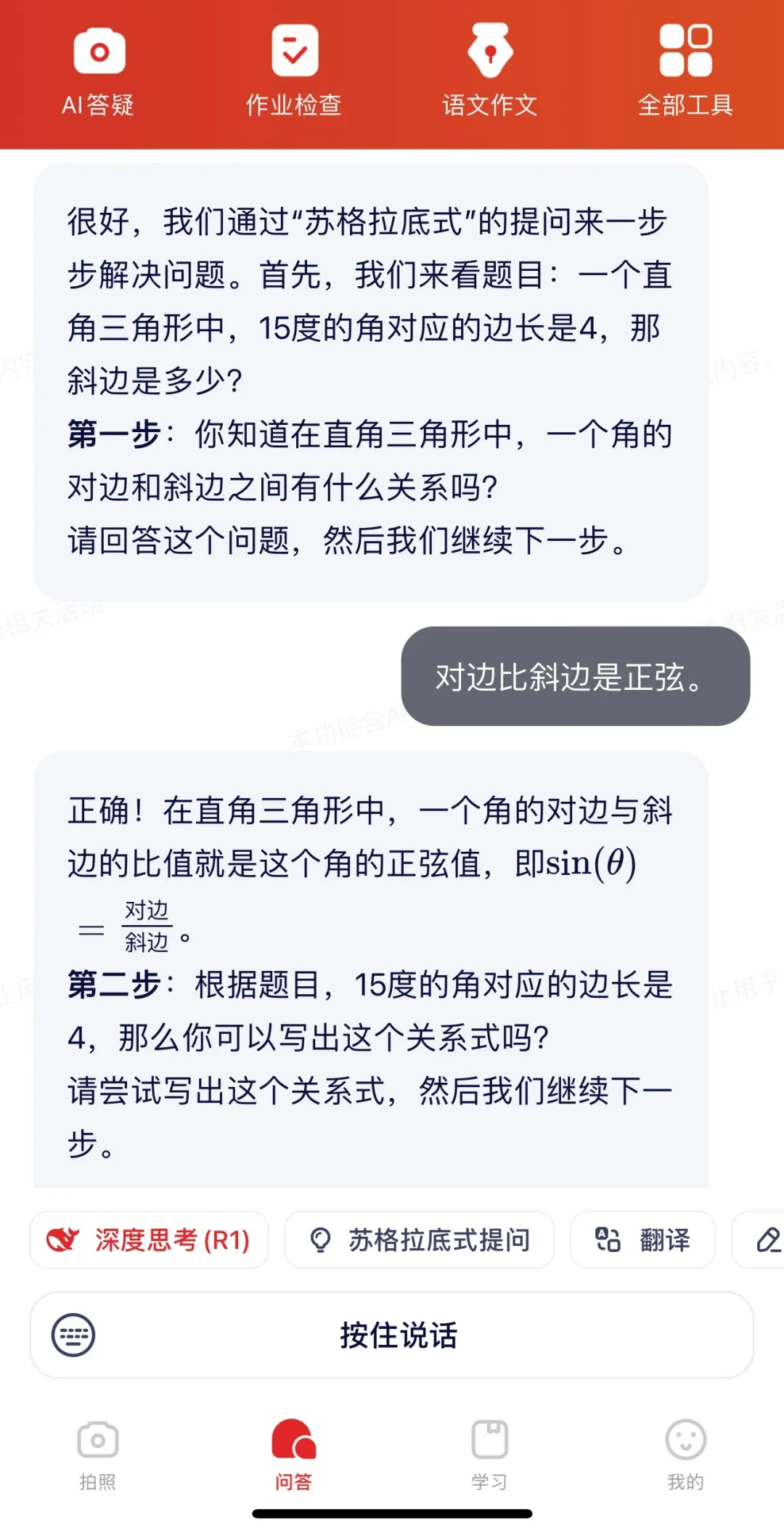Open 语文作文 essay tool

point(490,71)
